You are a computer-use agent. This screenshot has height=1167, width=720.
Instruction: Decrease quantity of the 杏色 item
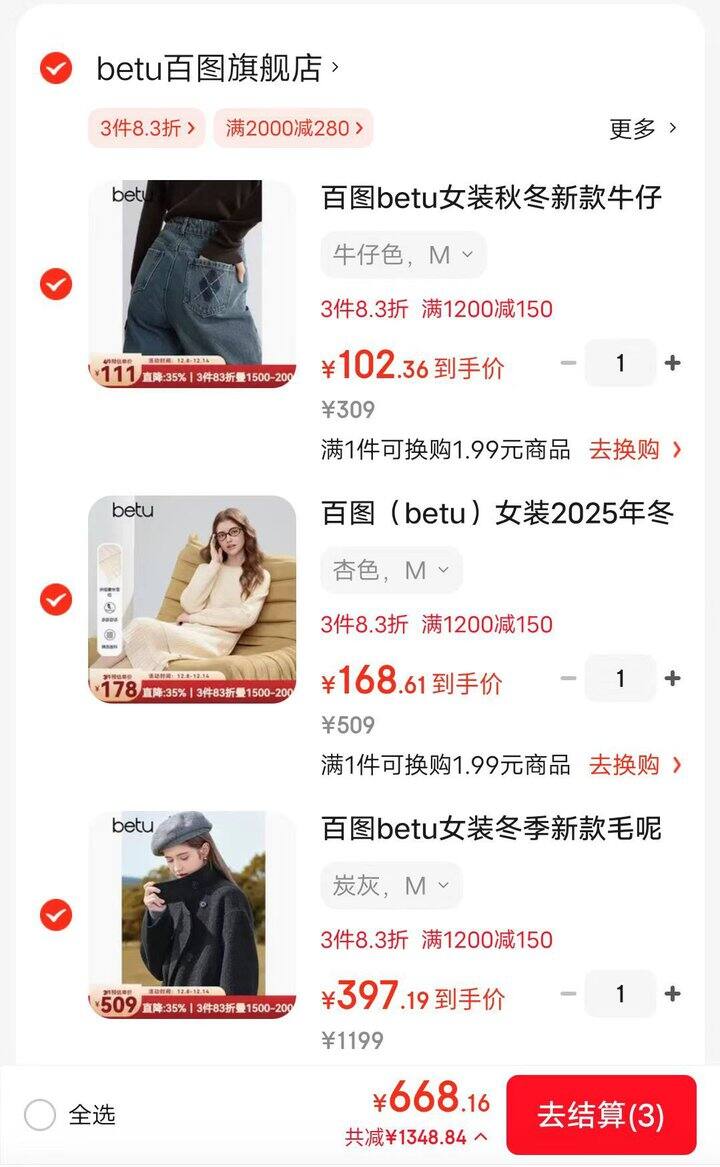569,678
